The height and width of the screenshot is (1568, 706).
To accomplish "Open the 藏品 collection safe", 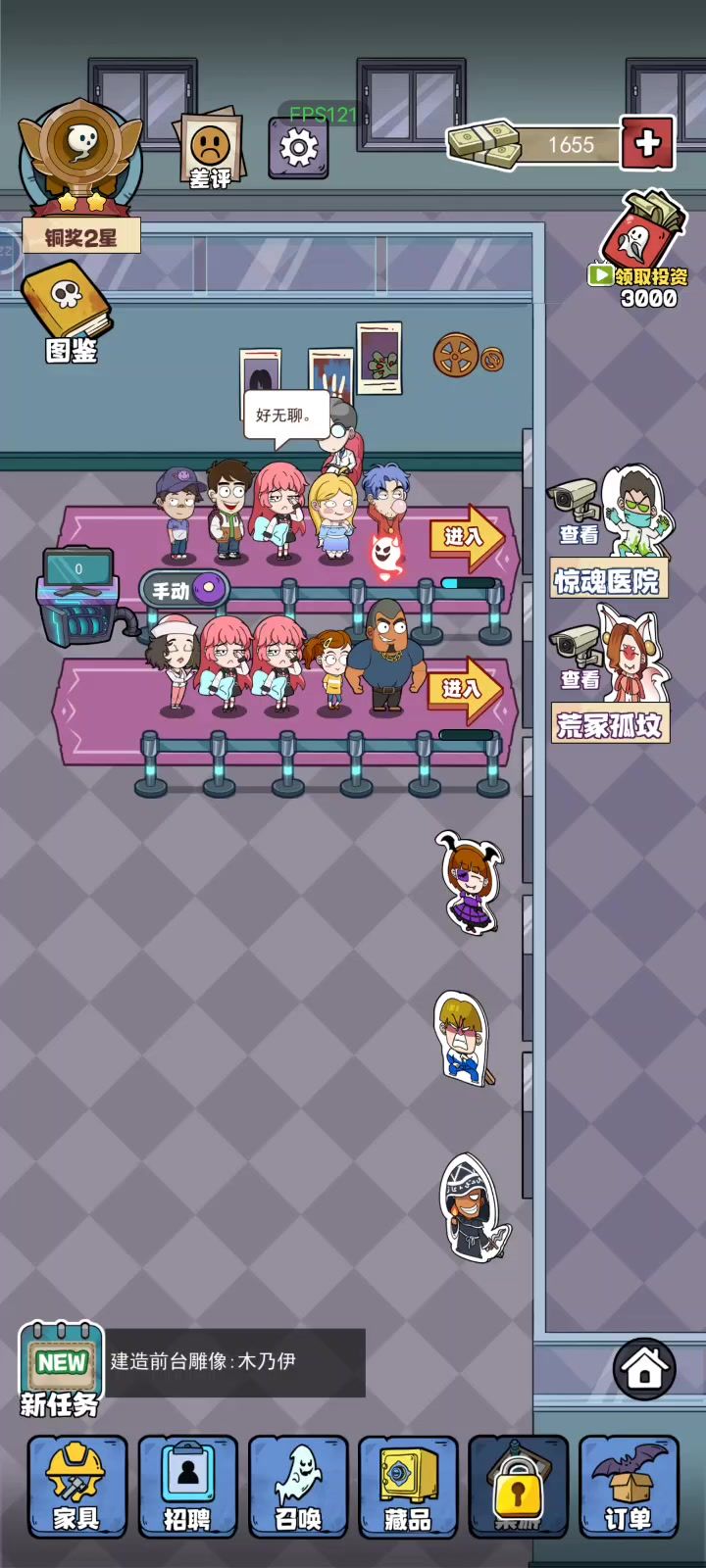I will click(408, 1486).
